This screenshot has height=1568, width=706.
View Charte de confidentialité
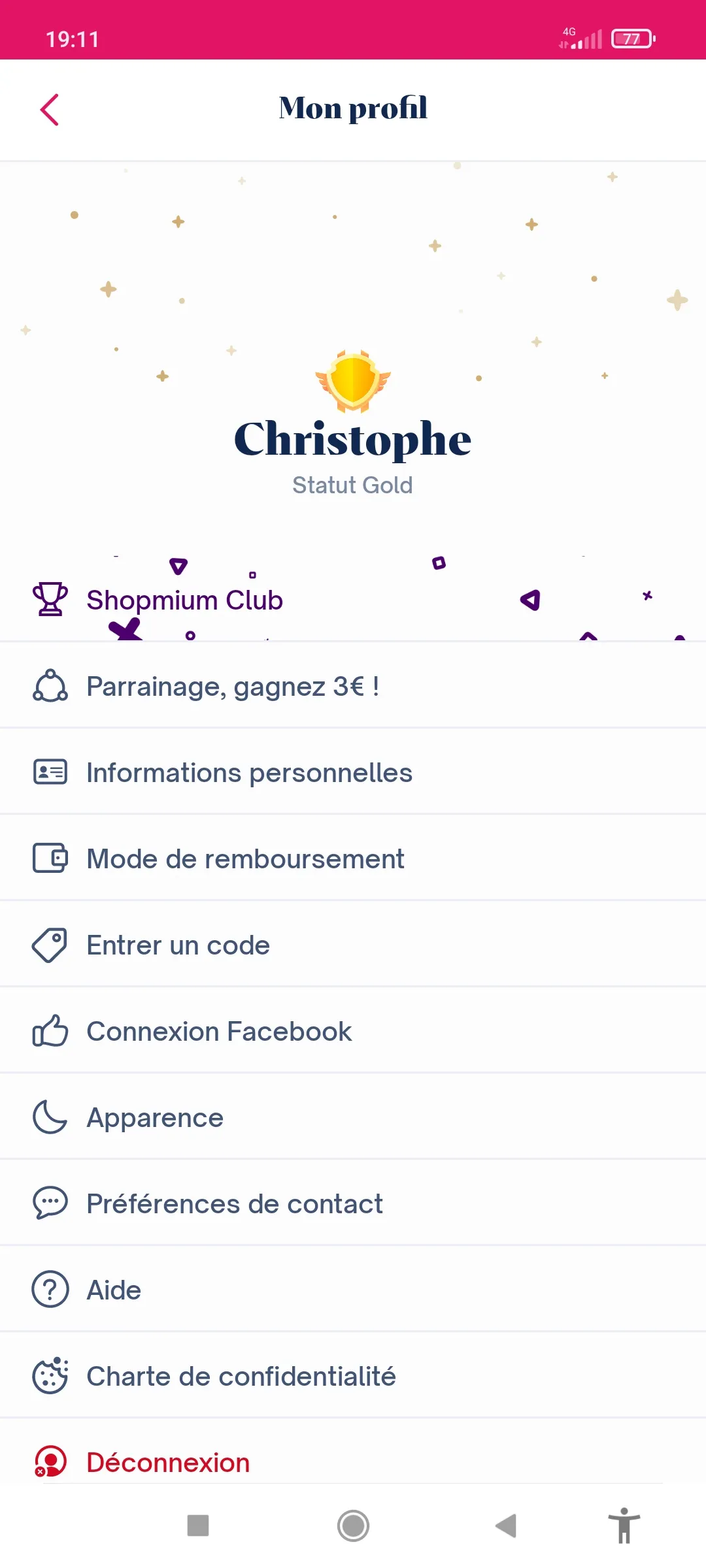coord(353,1375)
